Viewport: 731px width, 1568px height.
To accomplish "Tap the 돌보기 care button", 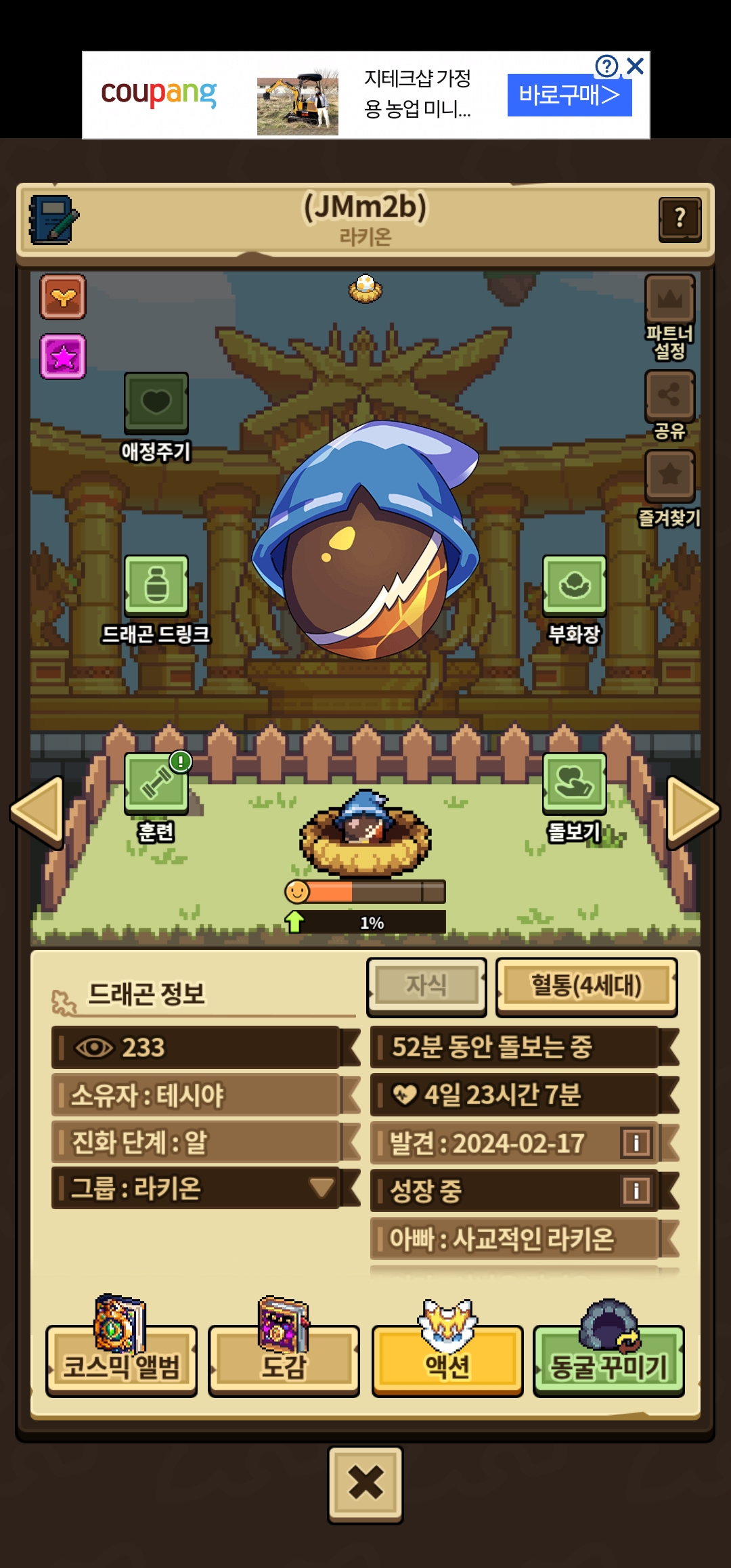I will (574, 784).
